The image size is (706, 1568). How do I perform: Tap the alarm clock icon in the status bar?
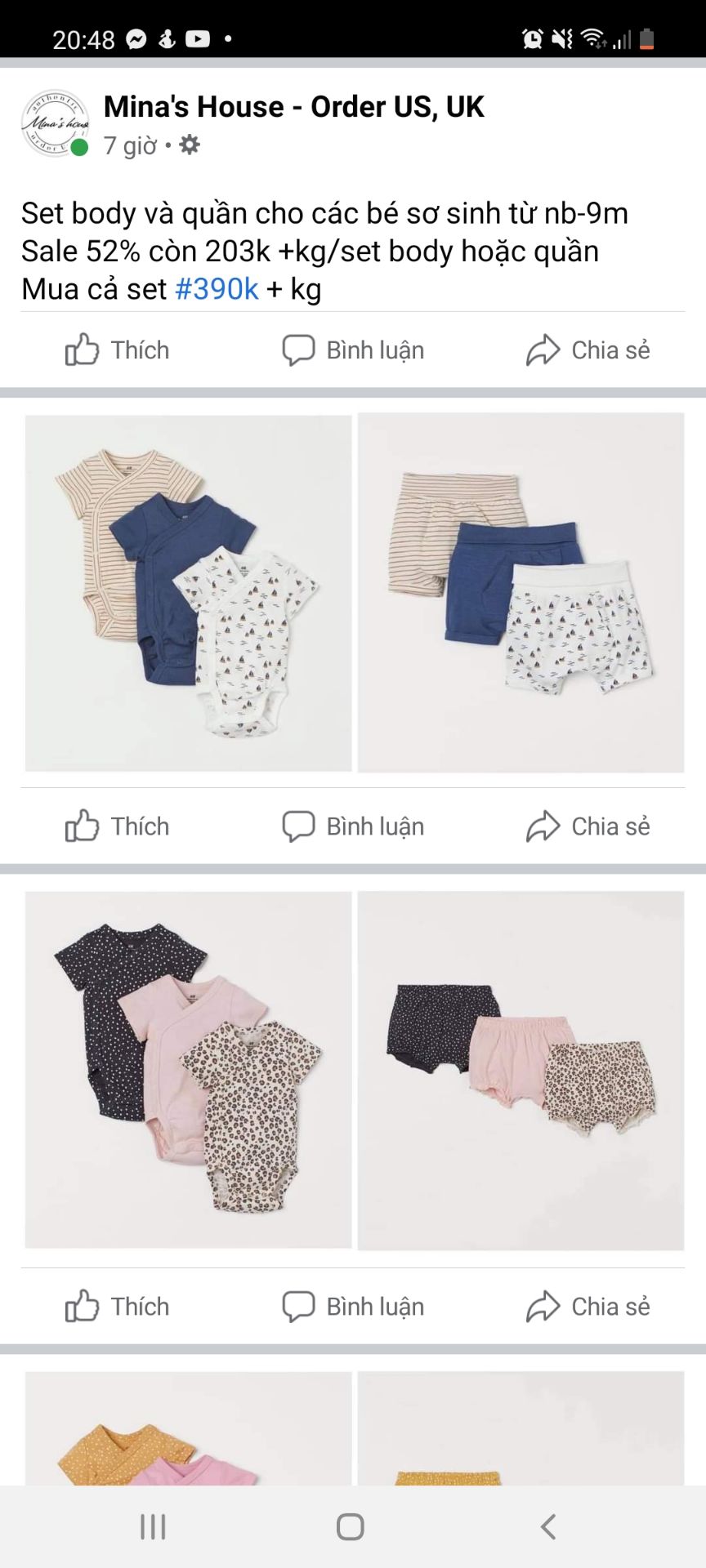pos(532,36)
